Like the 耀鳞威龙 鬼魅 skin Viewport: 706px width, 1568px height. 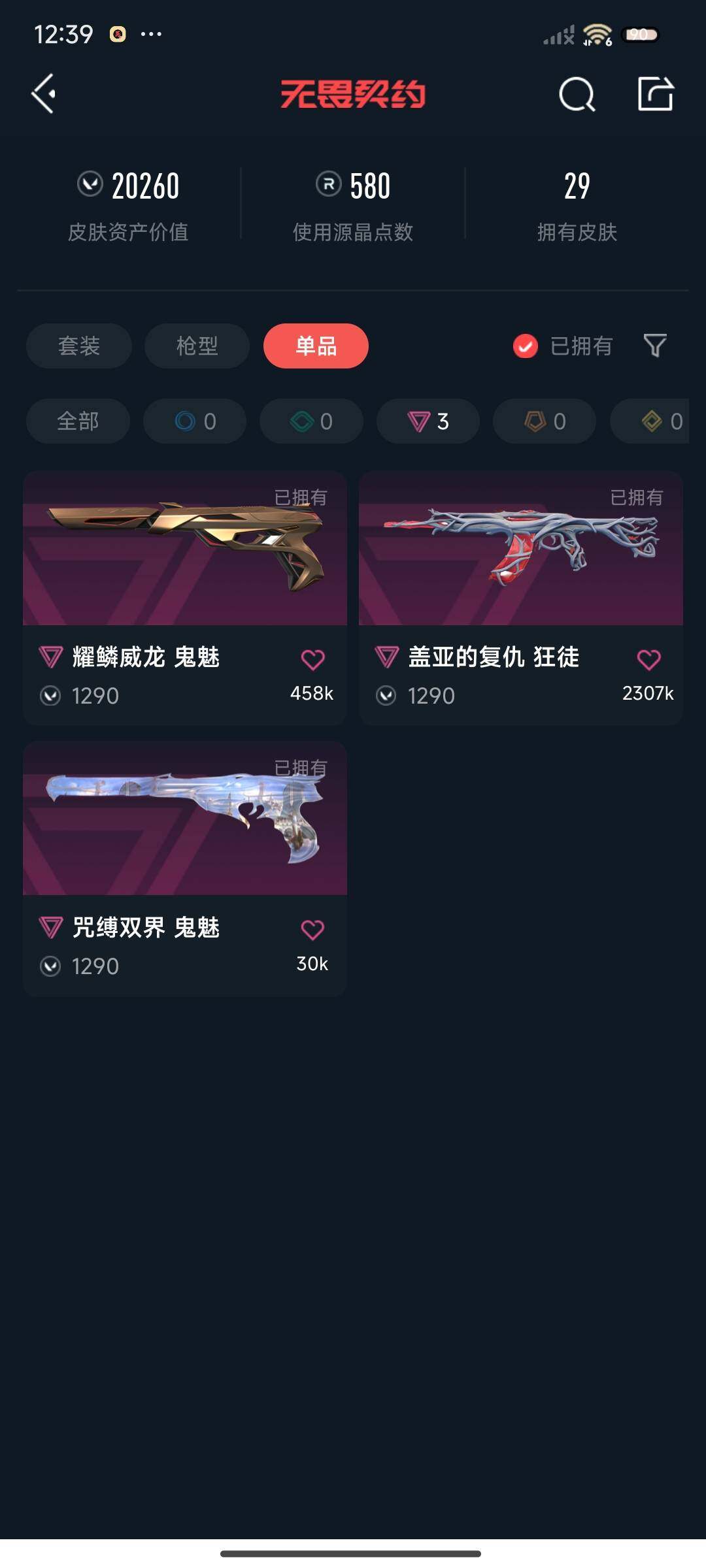pos(312,660)
